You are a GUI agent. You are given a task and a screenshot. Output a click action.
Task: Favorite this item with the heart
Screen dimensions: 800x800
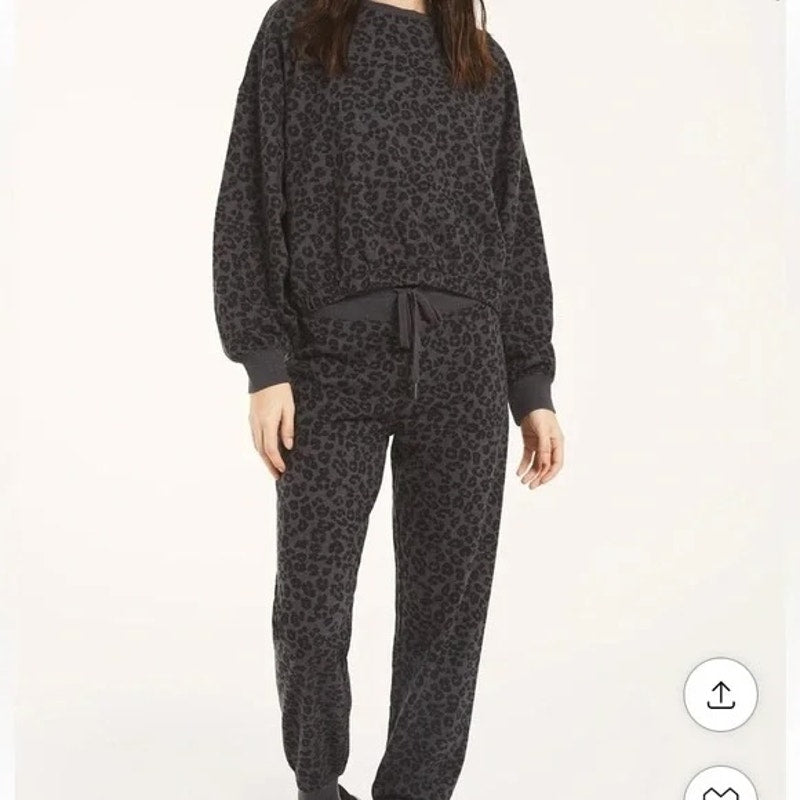tap(720, 790)
